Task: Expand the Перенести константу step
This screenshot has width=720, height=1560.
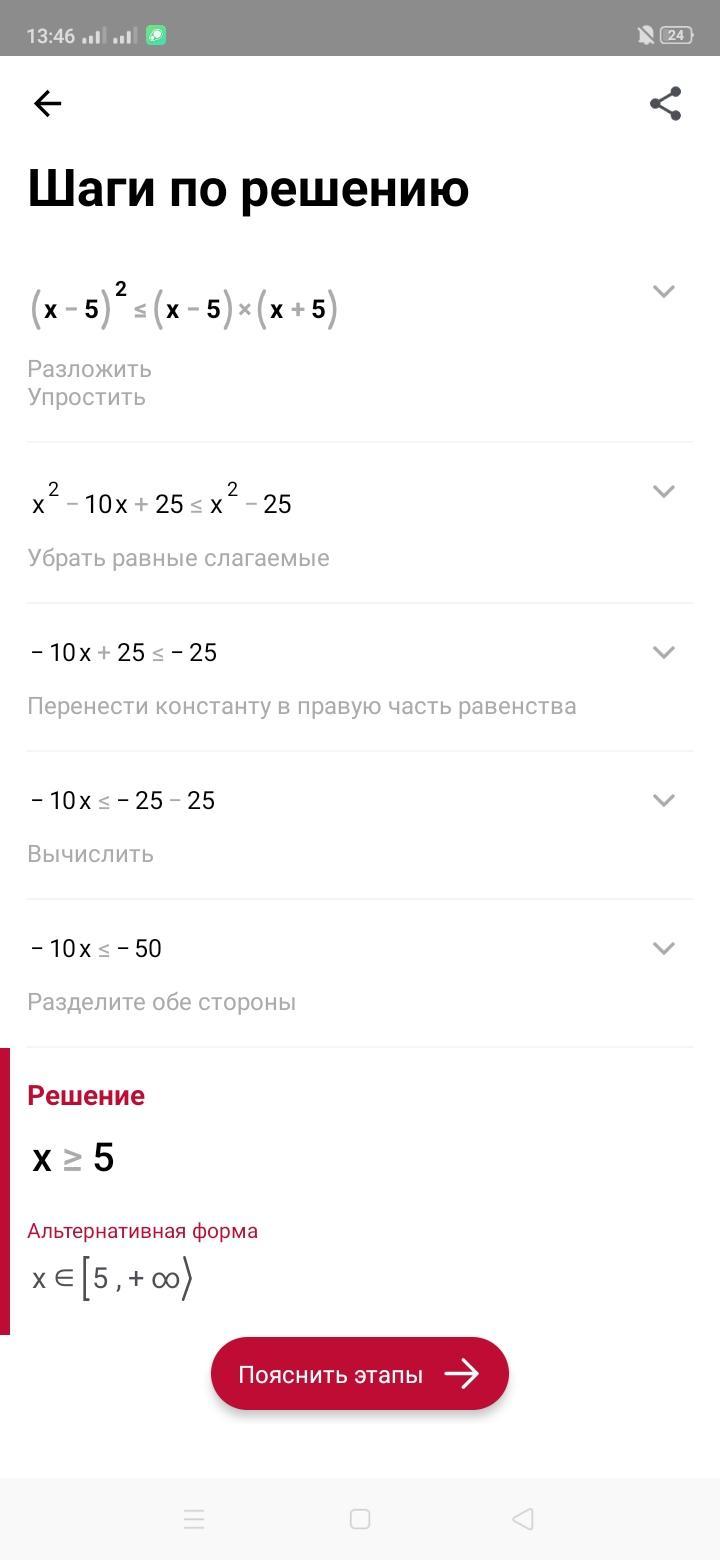Action: click(663, 652)
